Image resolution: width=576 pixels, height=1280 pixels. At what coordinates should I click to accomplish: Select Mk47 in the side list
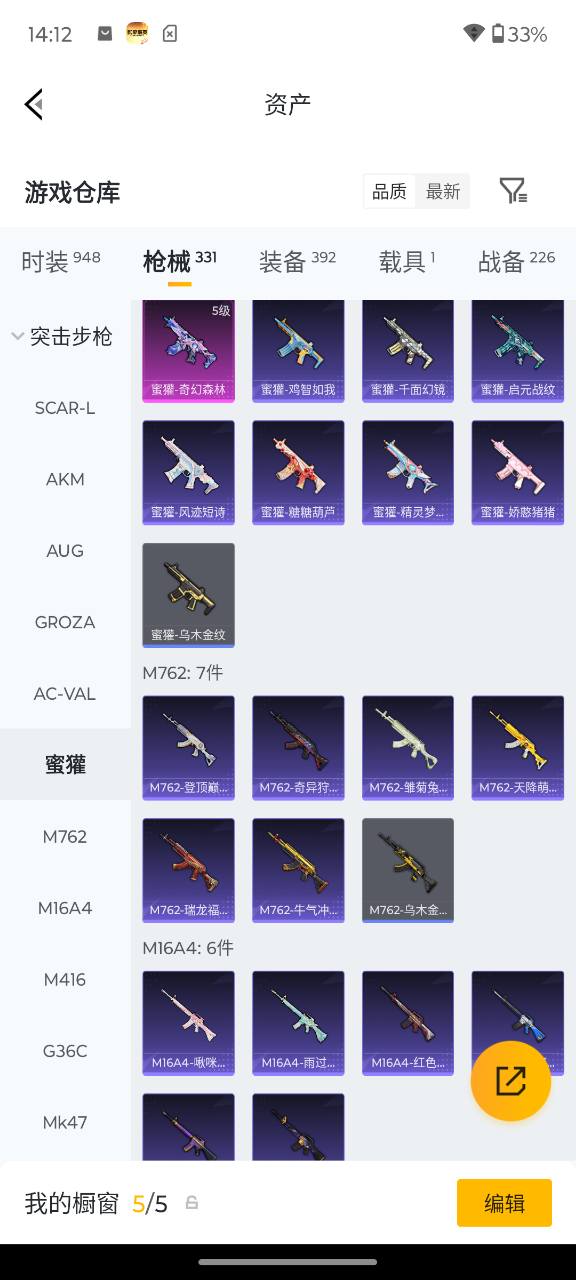(65, 1122)
